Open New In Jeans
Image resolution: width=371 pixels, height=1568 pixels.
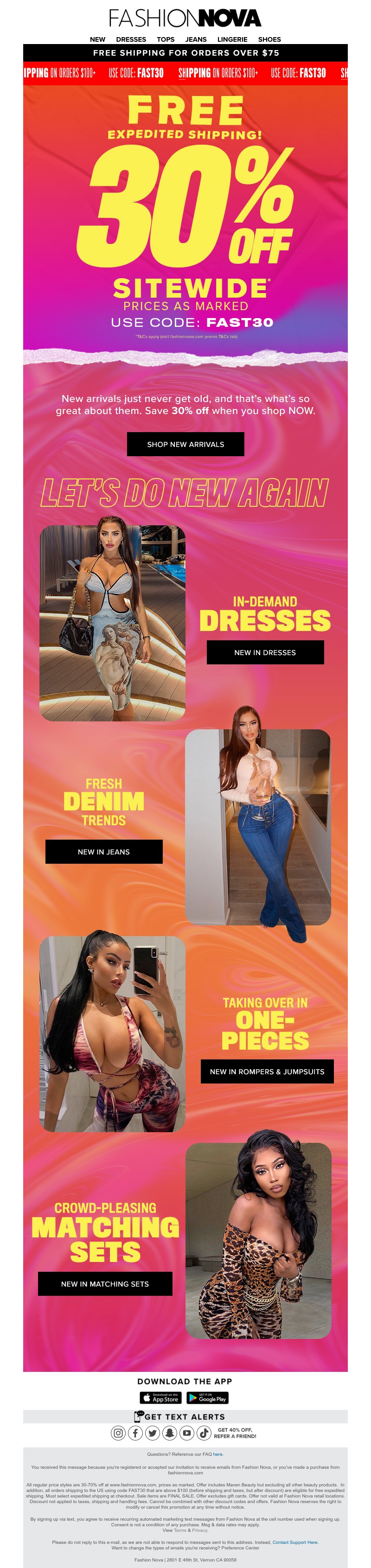pyautogui.click(x=103, y=852)
